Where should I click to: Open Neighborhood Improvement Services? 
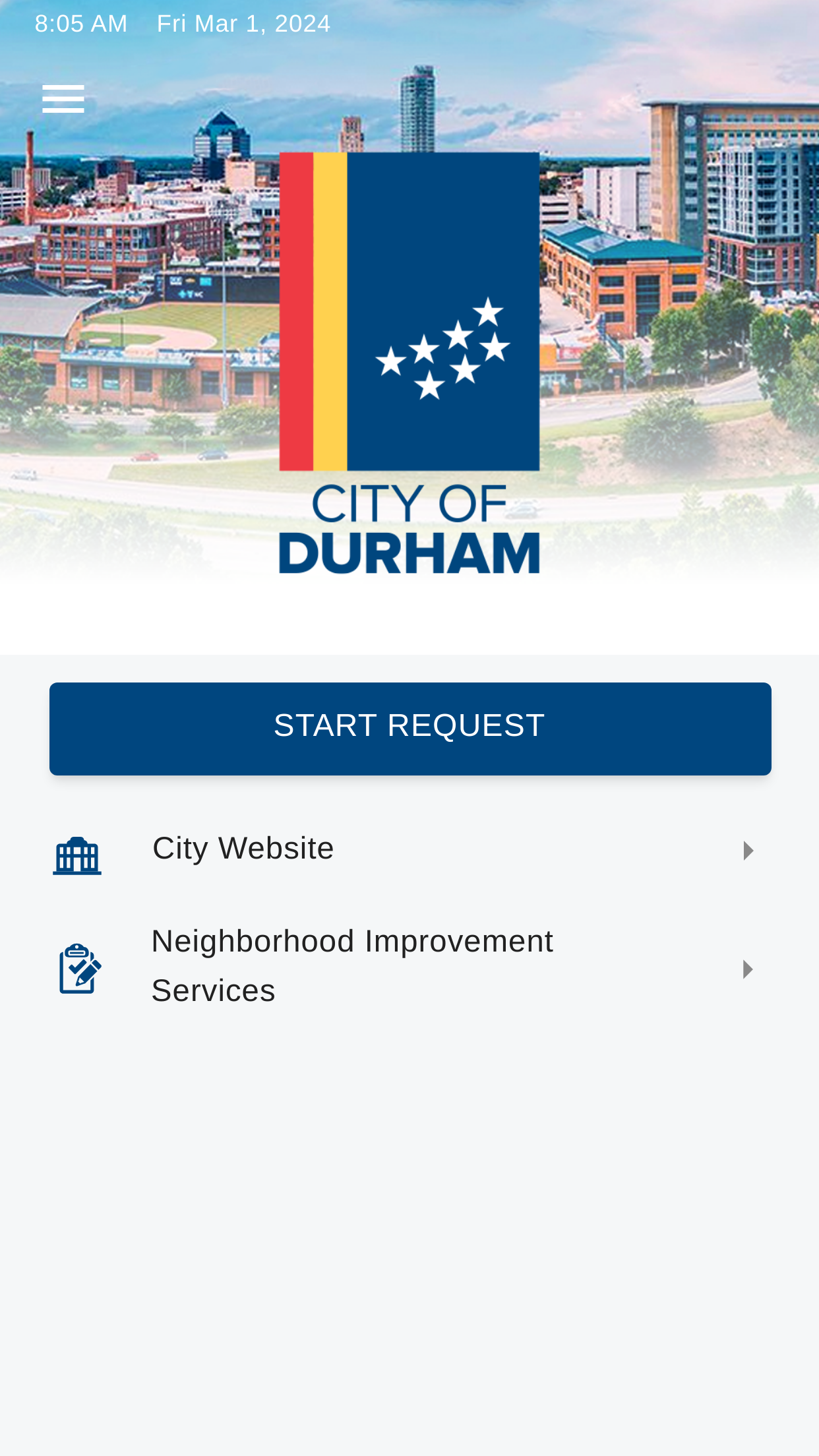(x=409, y=967)
